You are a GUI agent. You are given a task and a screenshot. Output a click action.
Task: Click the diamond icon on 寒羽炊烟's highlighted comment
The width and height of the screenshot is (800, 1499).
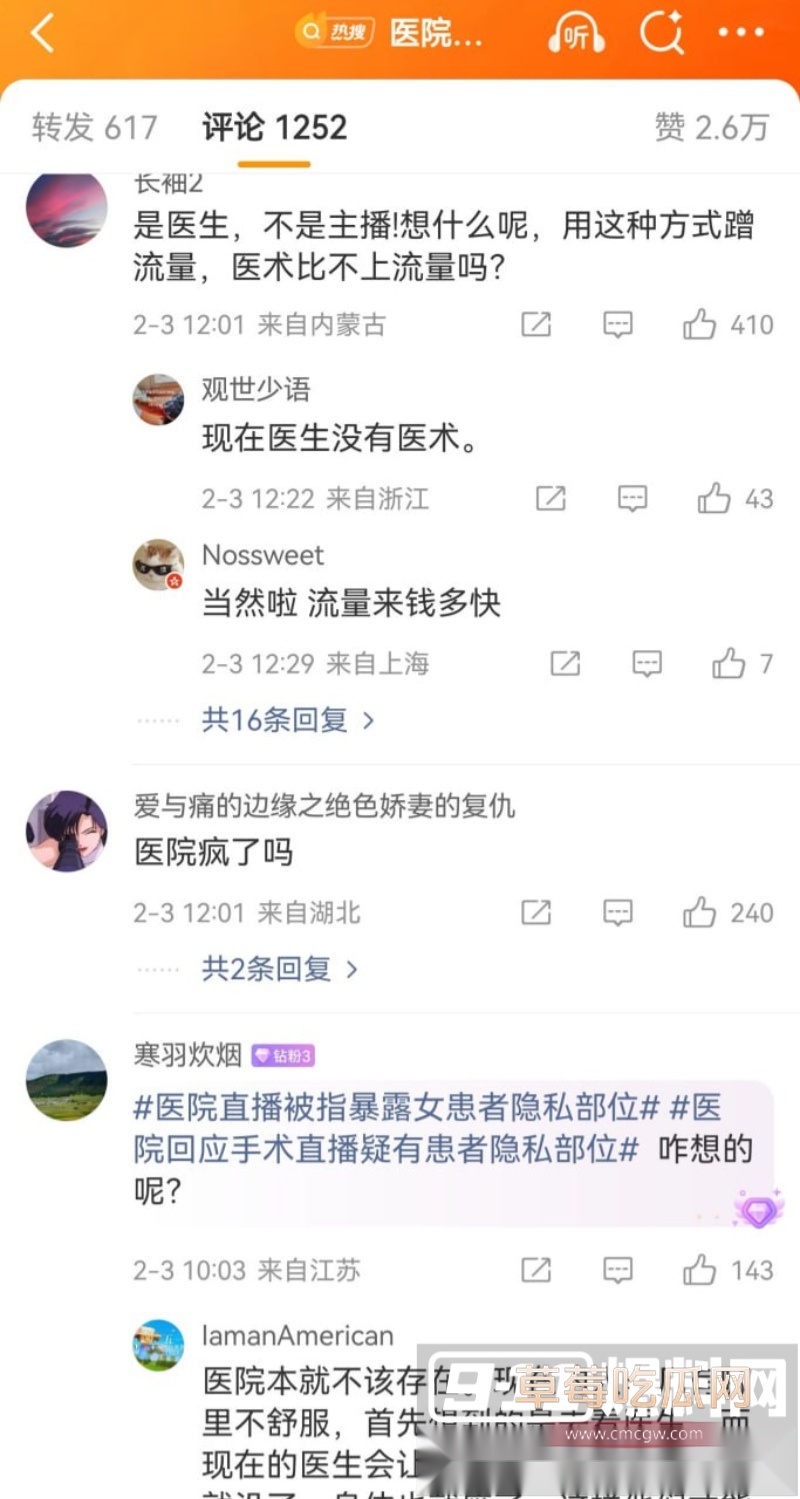click(757, 1210)
